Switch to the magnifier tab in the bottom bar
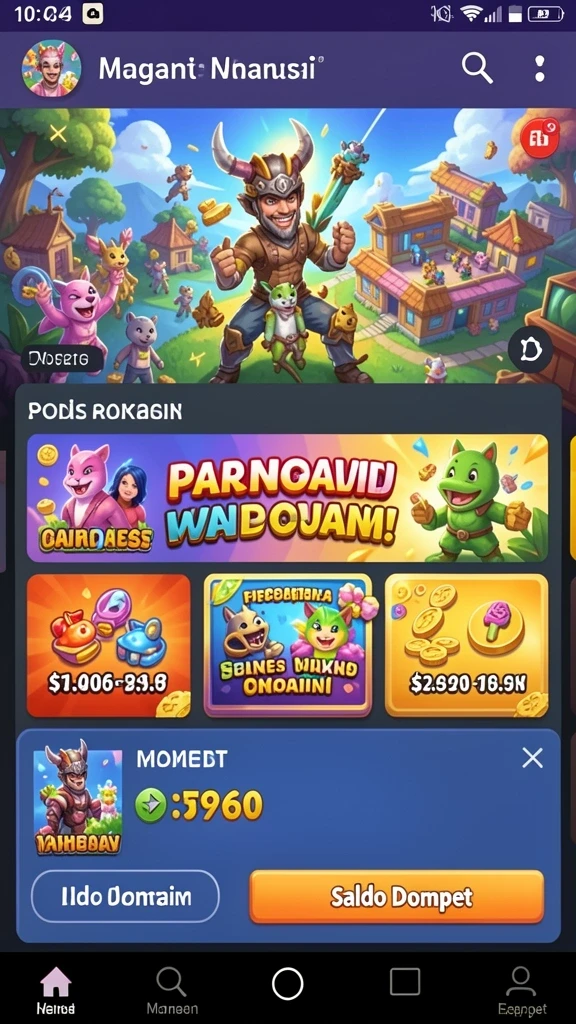Screen dimensions: 576x1024 [x=171, y=989]
